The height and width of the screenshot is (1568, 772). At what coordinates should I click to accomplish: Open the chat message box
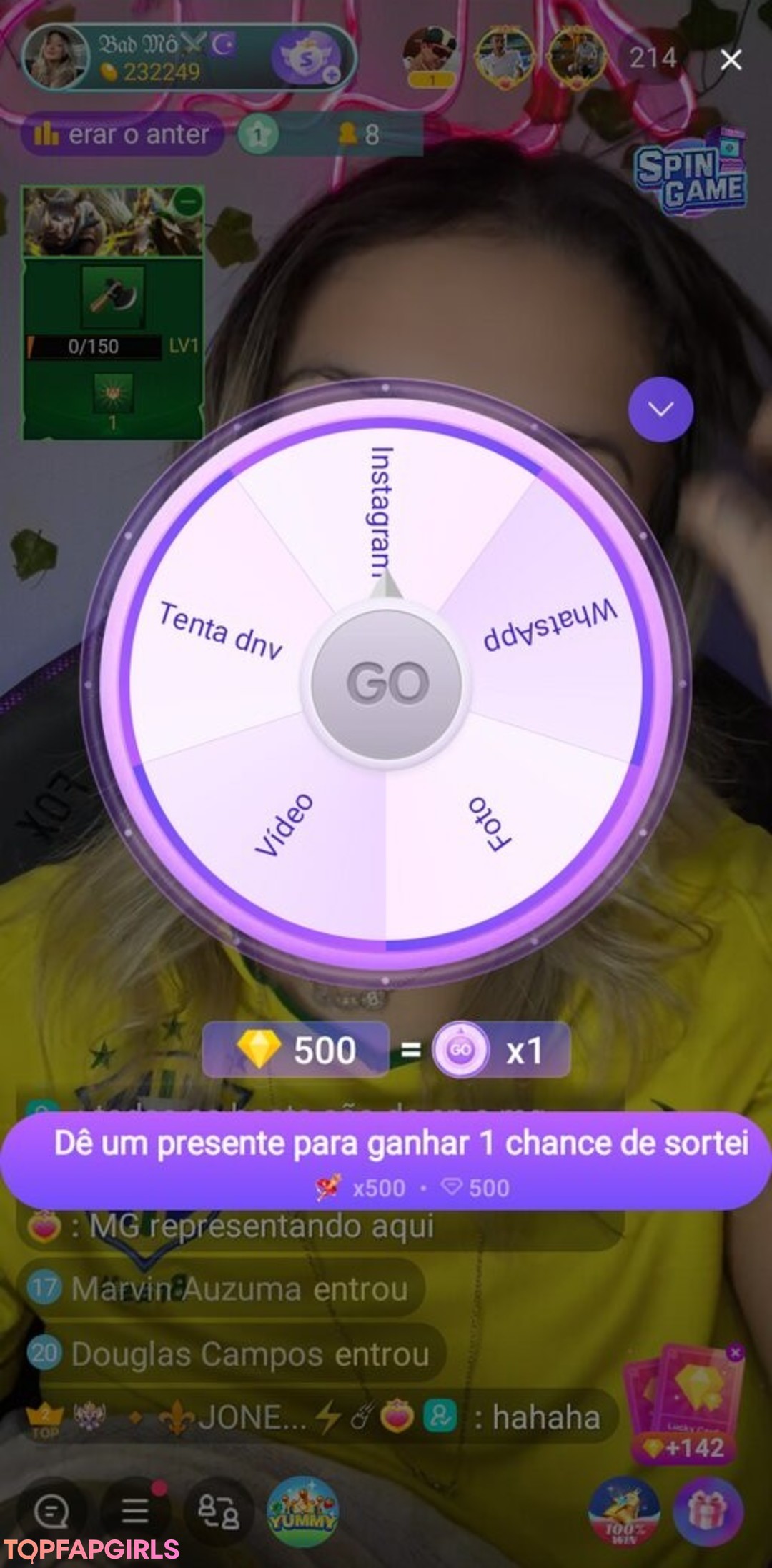[x=51, y=1511]
